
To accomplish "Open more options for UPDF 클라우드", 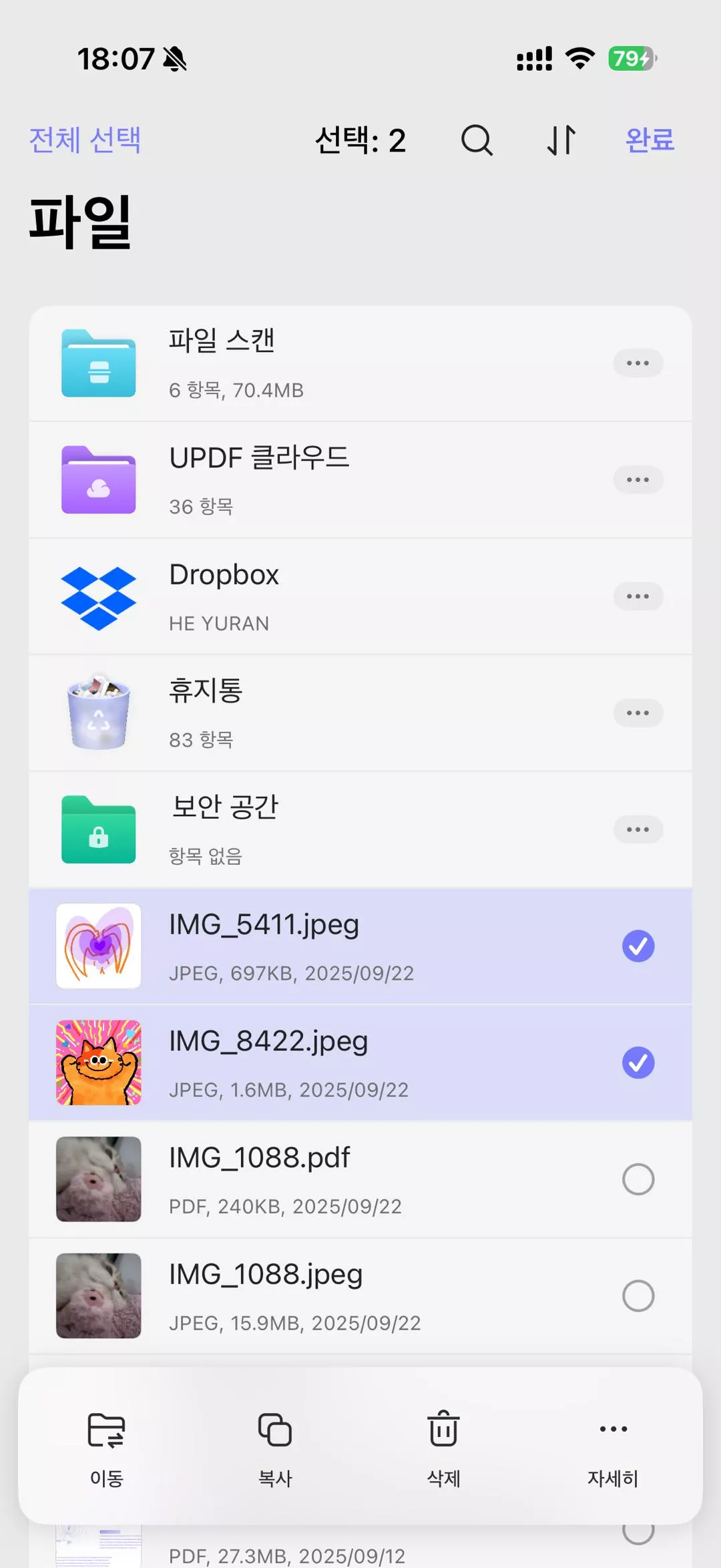I will (638, 479).
